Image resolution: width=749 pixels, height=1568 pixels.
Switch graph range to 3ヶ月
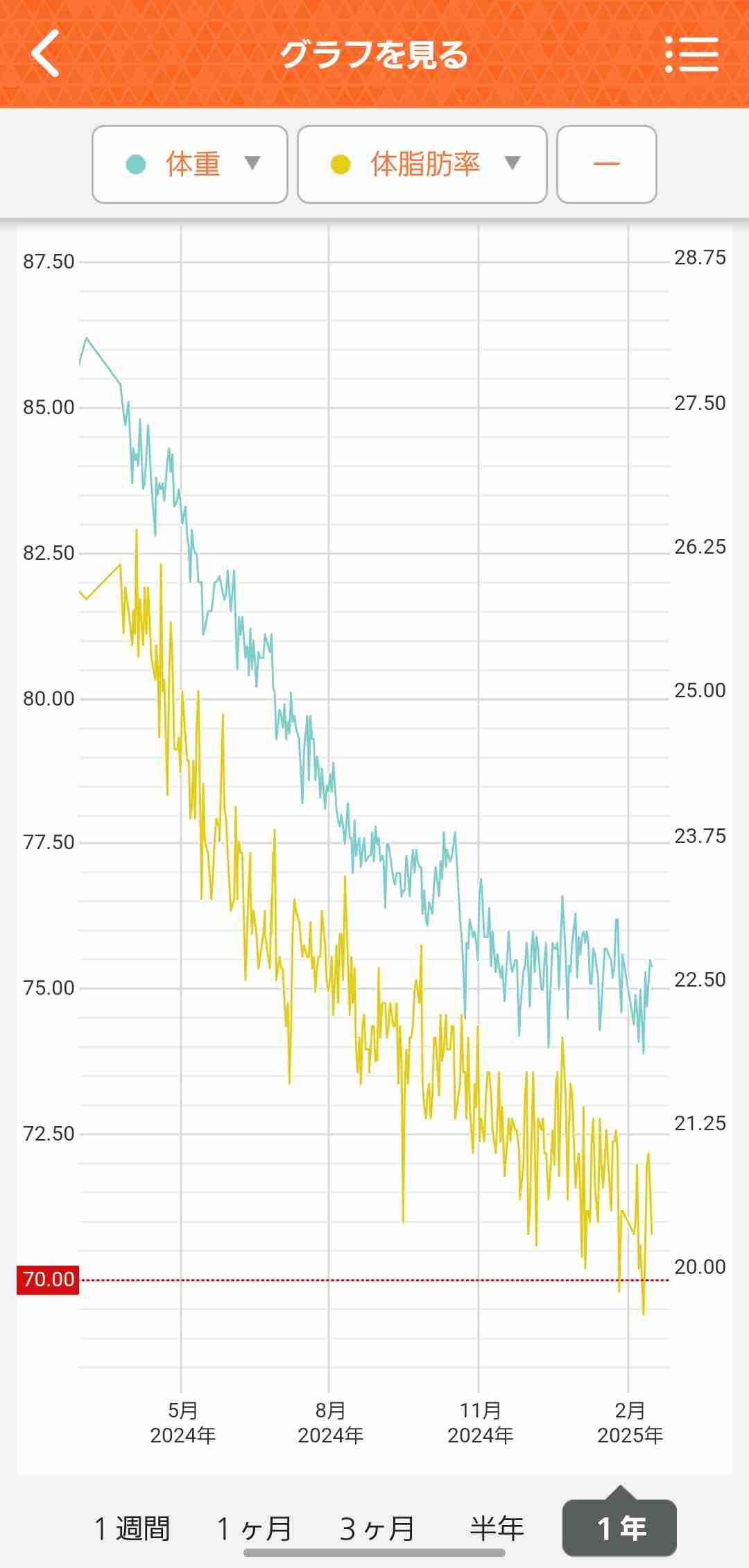click(x=377, y=1528)
